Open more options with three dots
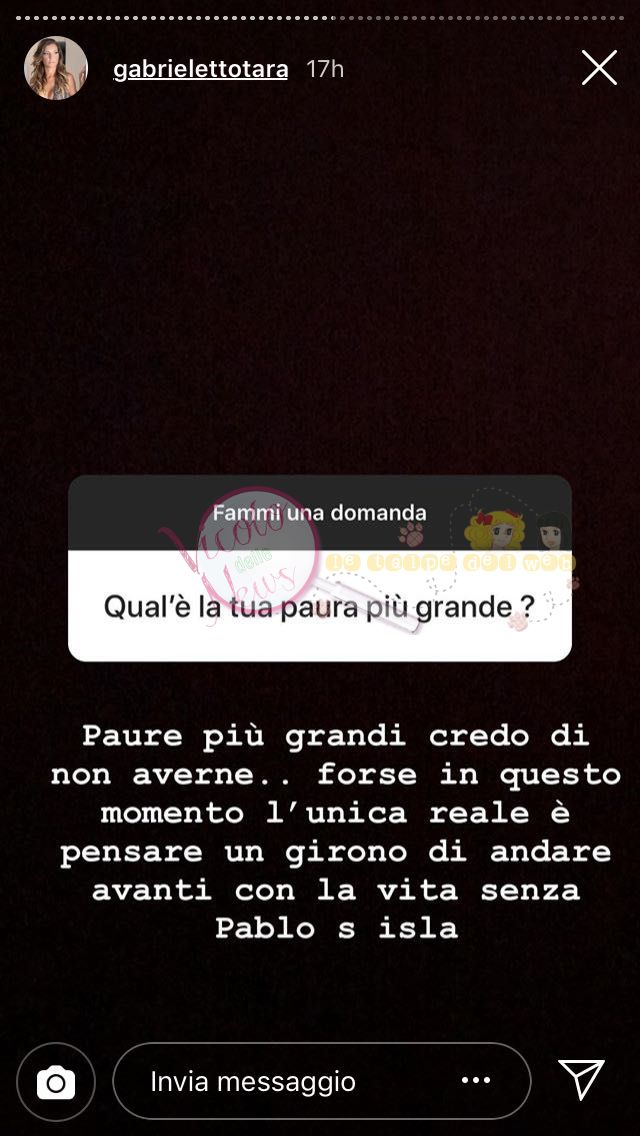 coord(476,1081)
